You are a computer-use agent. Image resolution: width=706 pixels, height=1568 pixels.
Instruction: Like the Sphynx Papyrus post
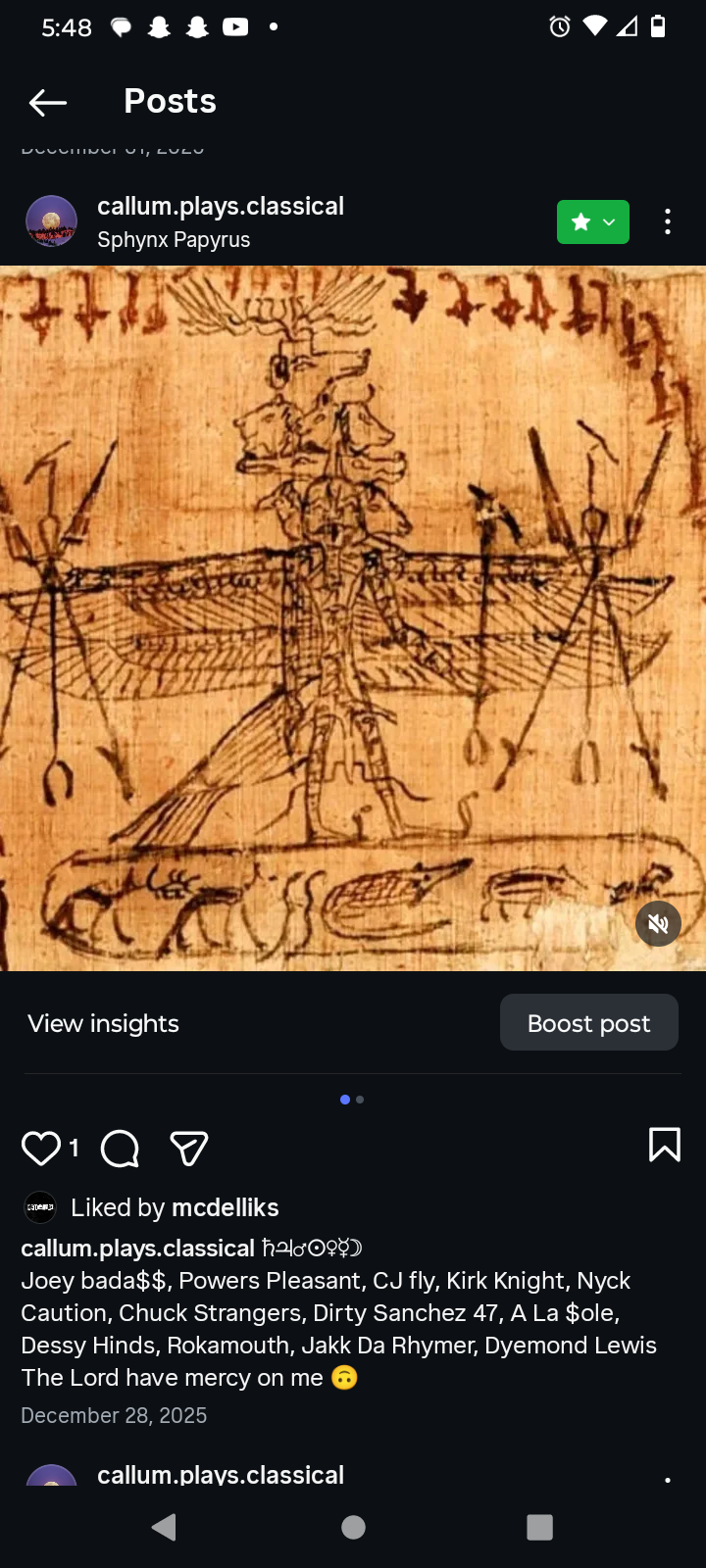(41, 1148)
